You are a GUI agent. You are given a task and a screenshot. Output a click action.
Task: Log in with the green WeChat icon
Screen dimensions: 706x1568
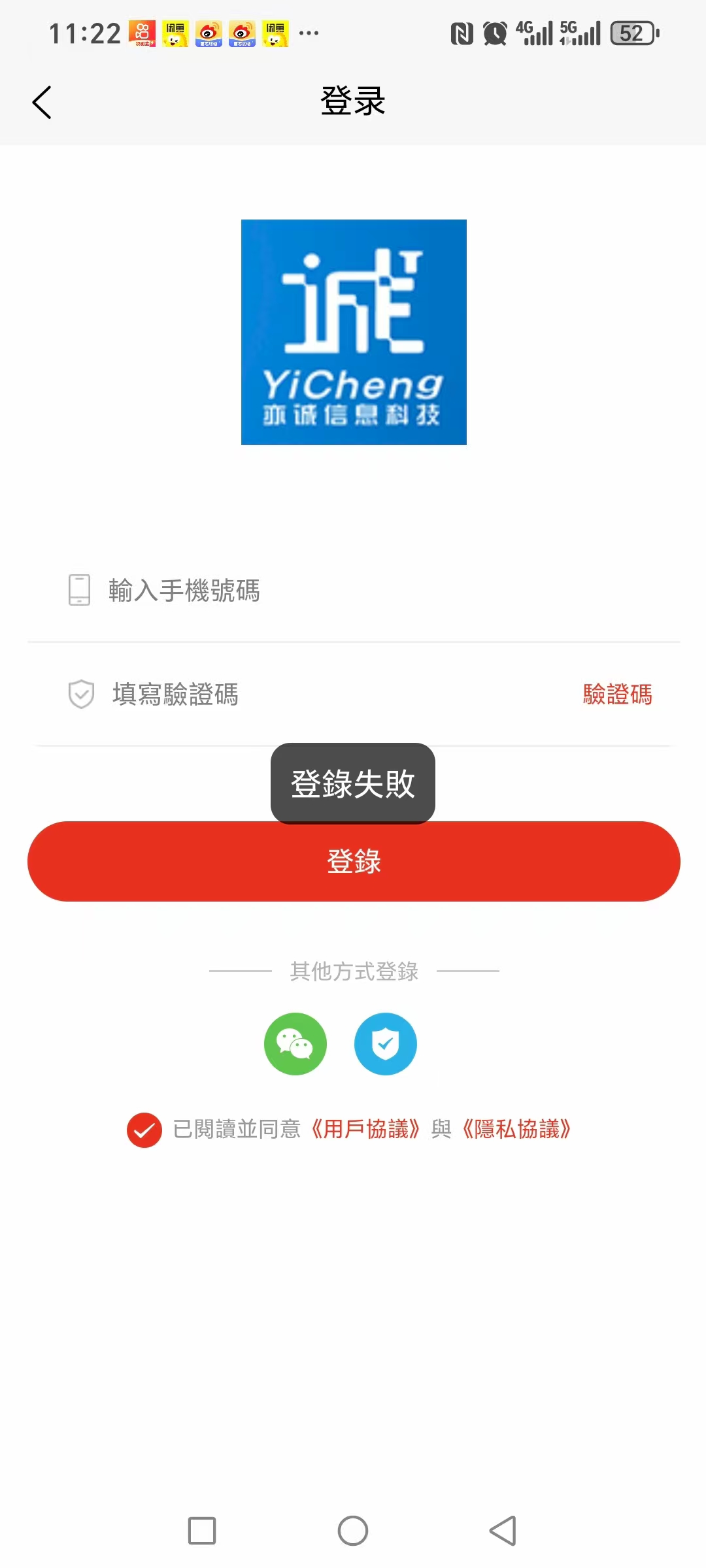coord(295,1043)
